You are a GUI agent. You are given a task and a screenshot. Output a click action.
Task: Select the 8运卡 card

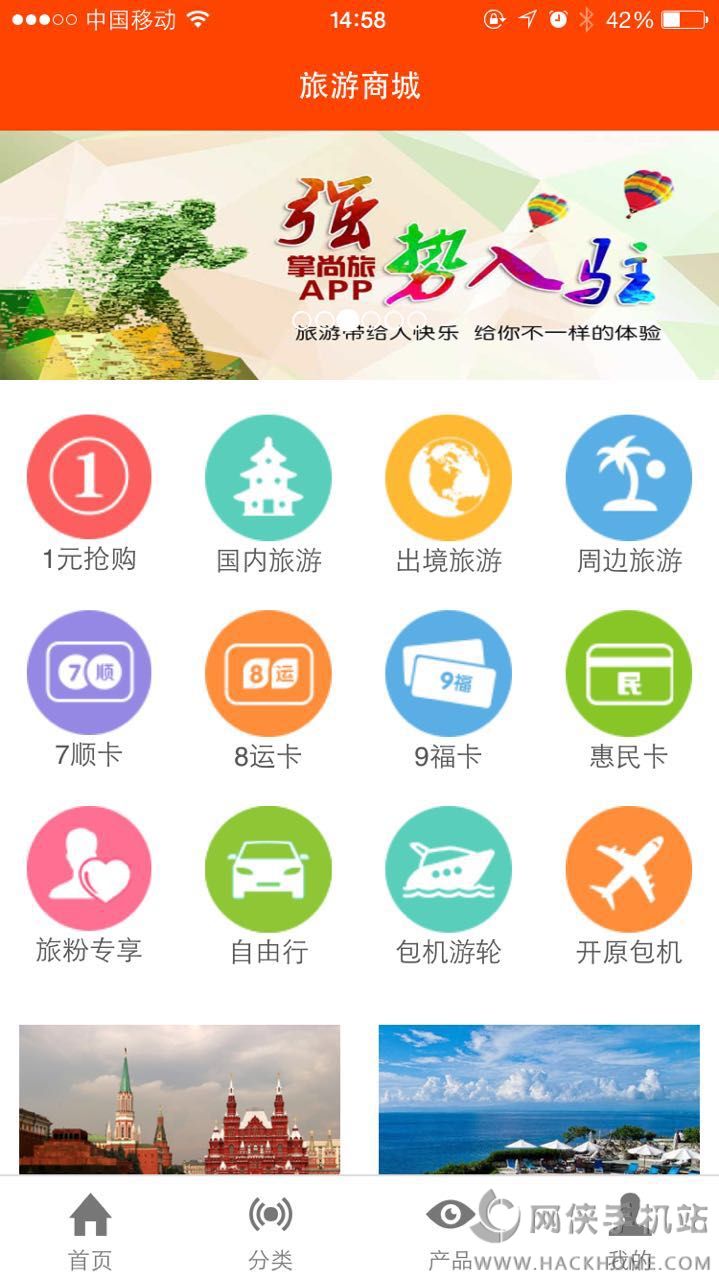[268, 673]
